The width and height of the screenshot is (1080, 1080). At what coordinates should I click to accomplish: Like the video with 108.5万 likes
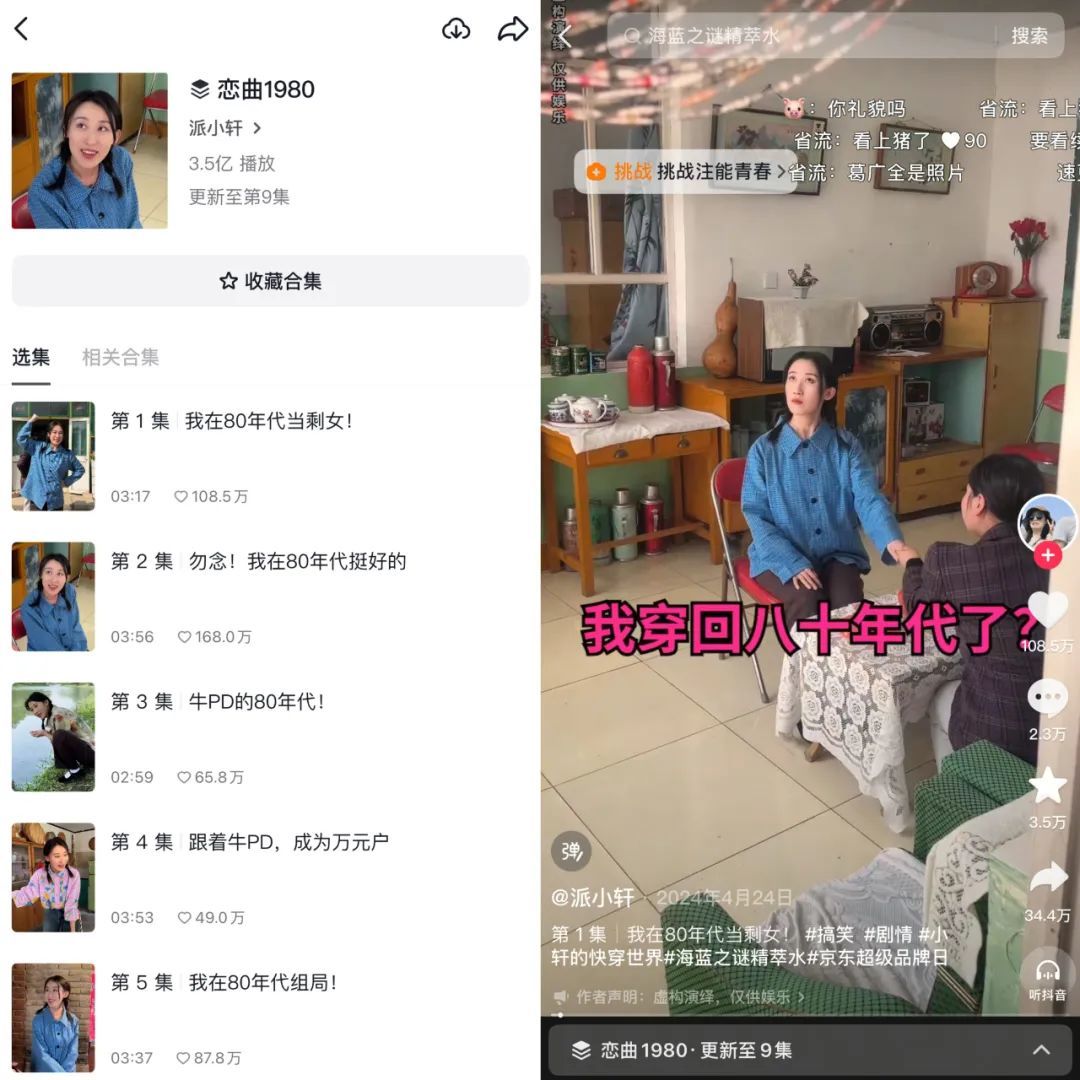pos(1047,610)
